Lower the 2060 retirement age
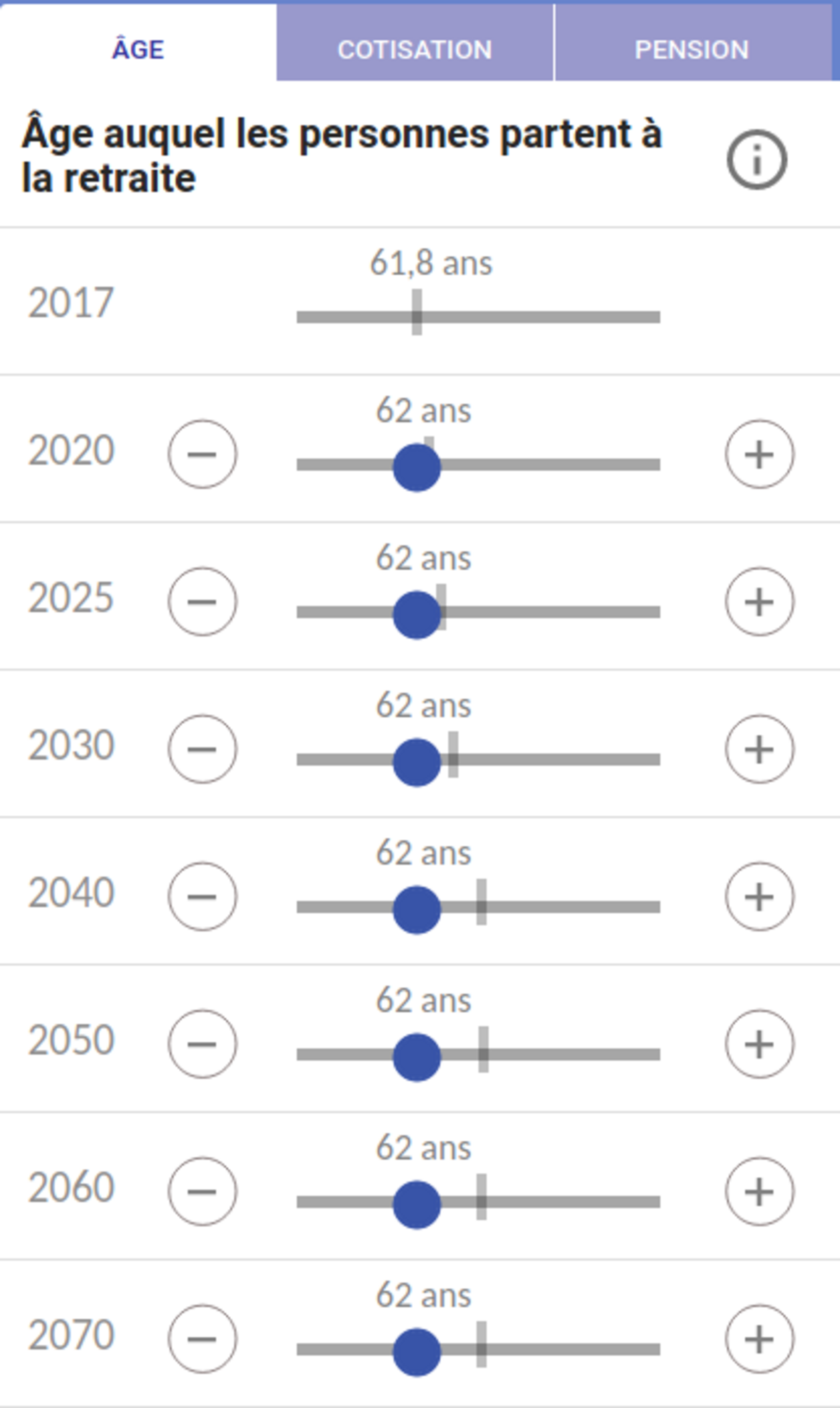 202,1191
